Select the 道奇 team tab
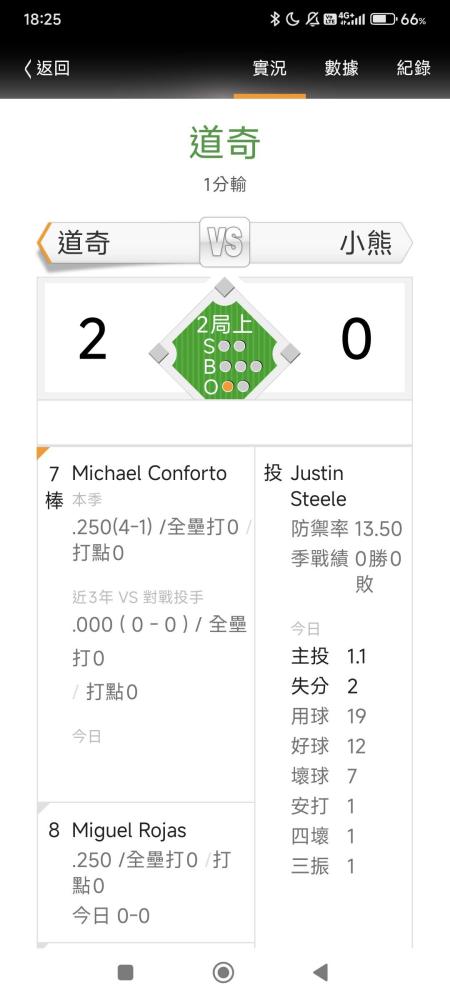Viewport: 450px width, 1000px height. click(119, 243)
